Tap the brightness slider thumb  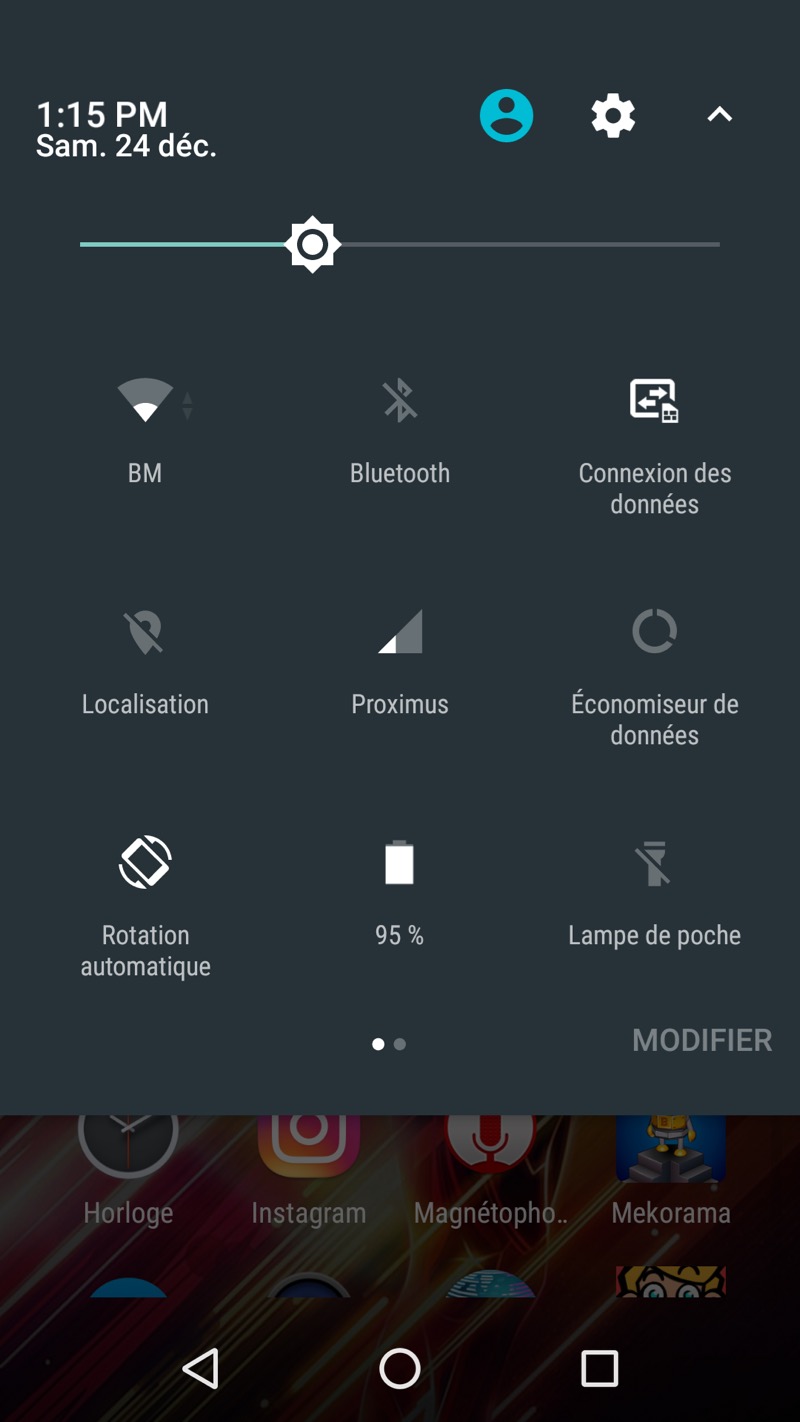(312, 244)
